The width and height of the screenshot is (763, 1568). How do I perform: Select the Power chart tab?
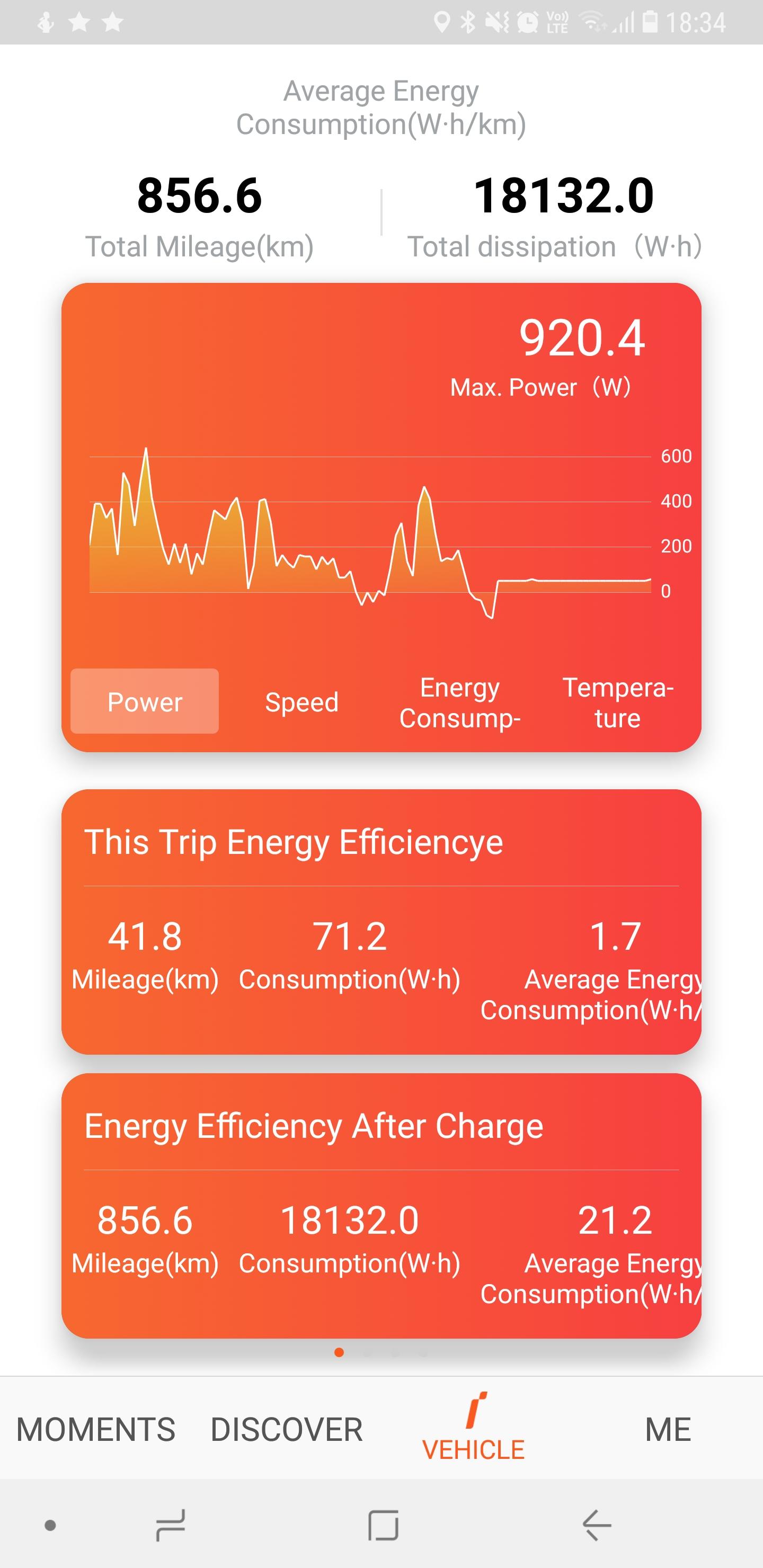point(144,701)
